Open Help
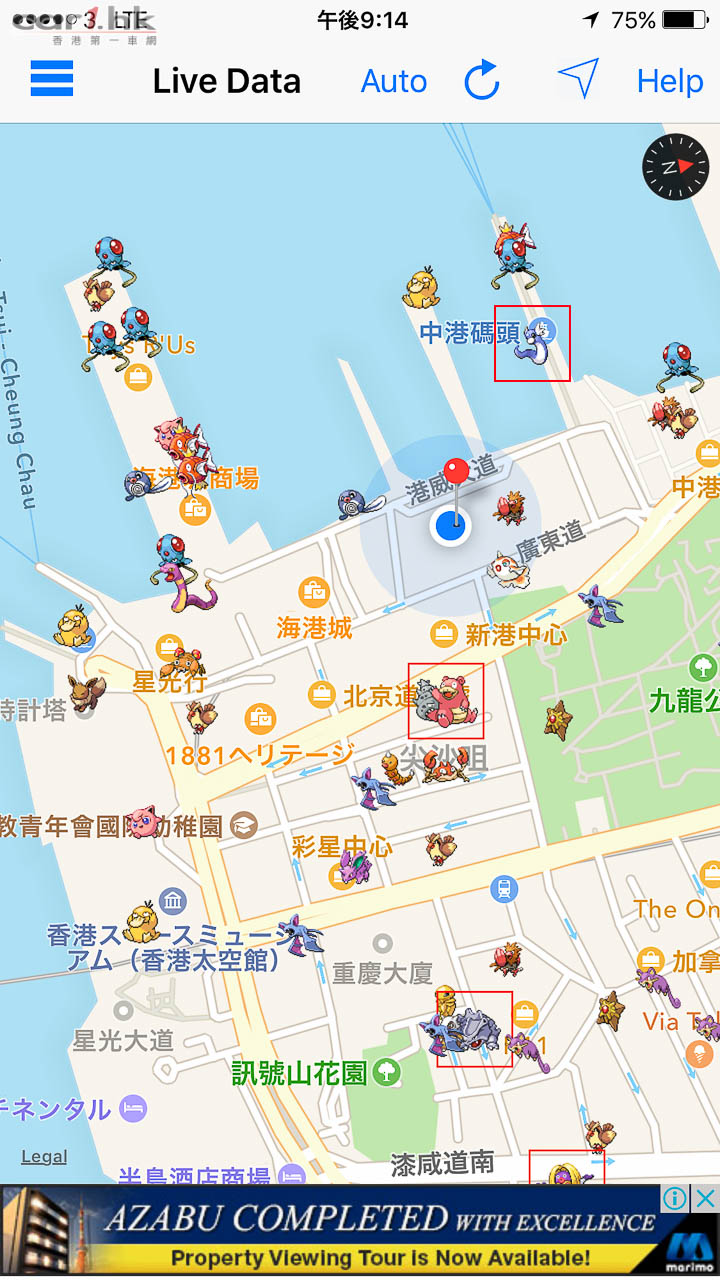720x1280 pixels. [670, 81]
